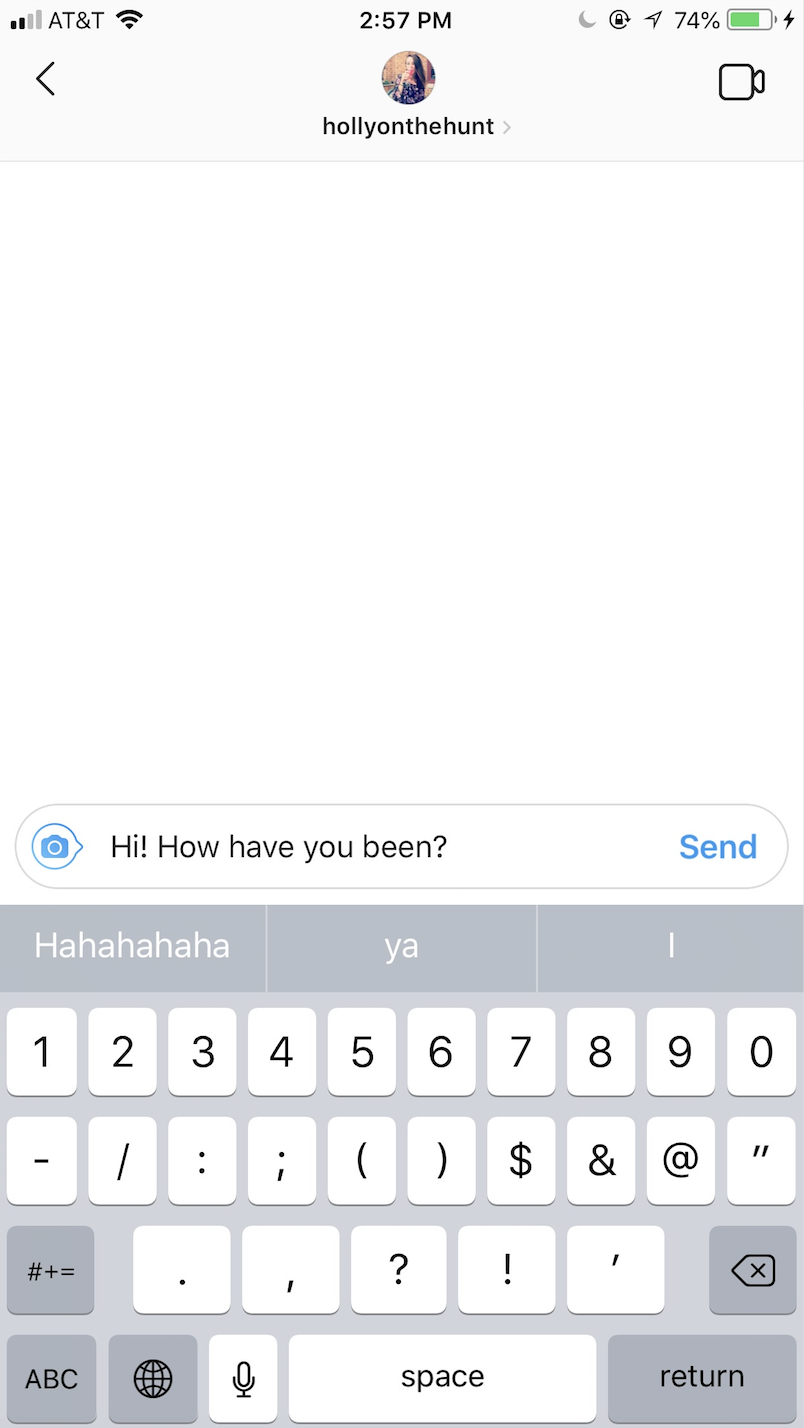Open the camera from message bar

click(x=55, y=847)
